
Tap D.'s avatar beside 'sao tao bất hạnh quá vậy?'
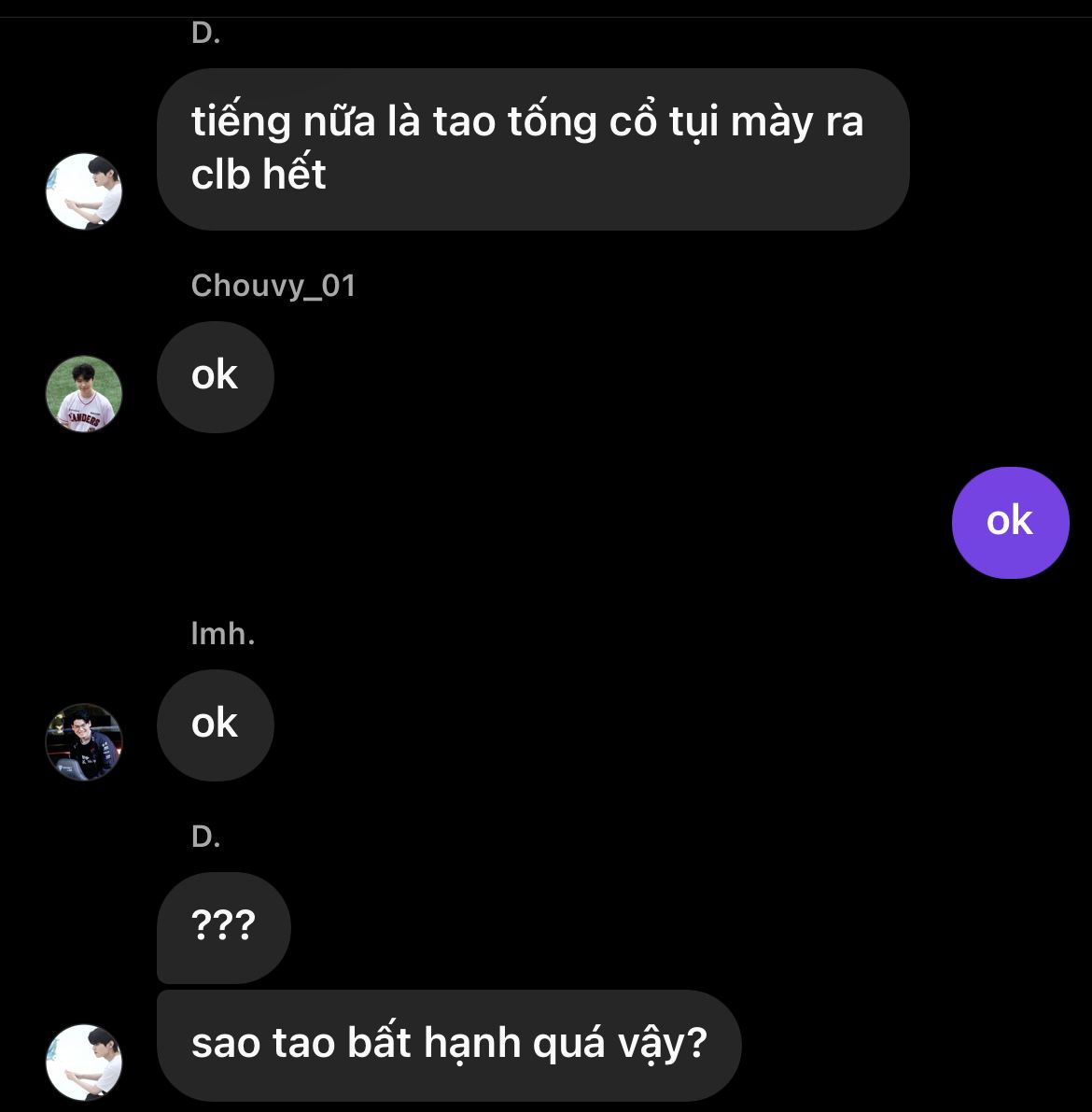point(84,1062)
